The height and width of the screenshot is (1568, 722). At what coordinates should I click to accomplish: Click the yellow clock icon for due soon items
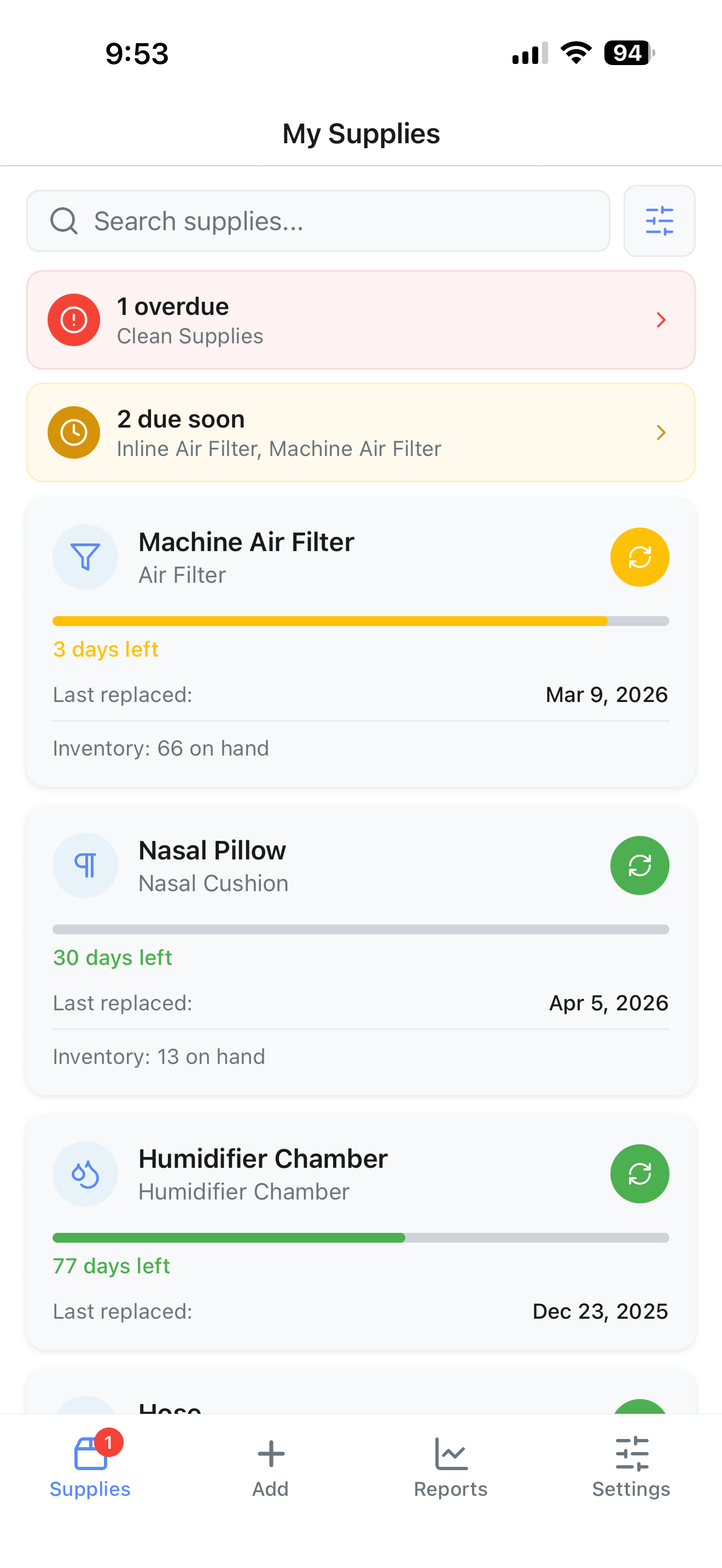pyautogui.click(x=73, y=432)
